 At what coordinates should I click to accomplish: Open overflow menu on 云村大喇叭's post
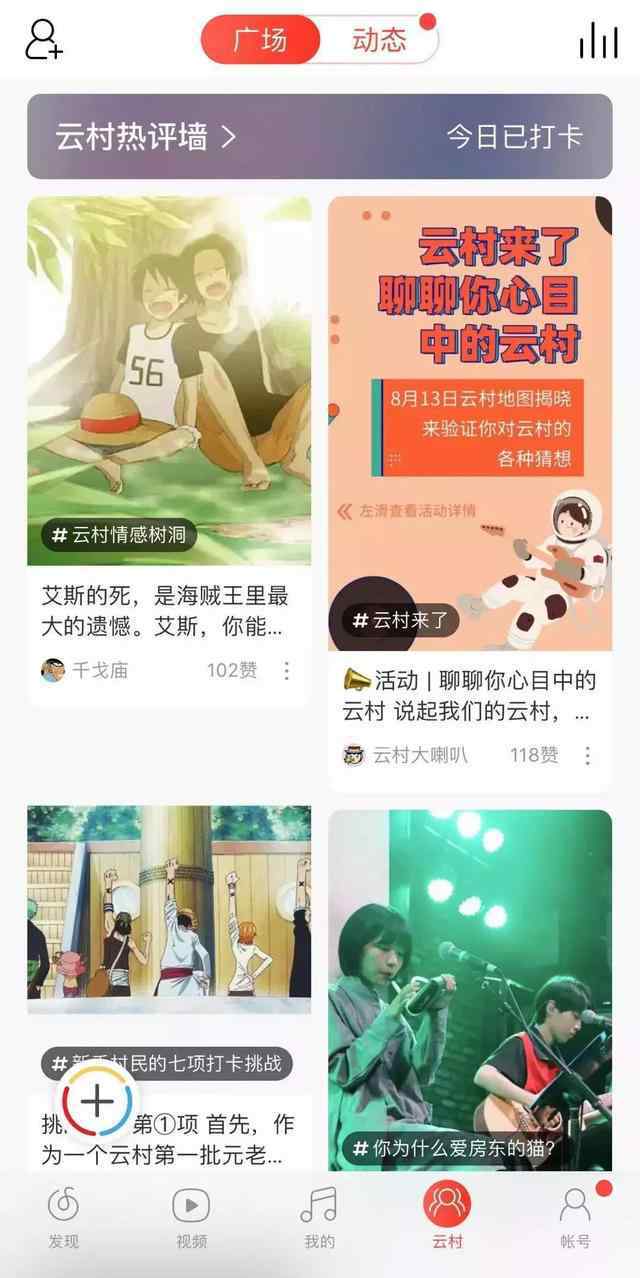(x=587, y=755)
